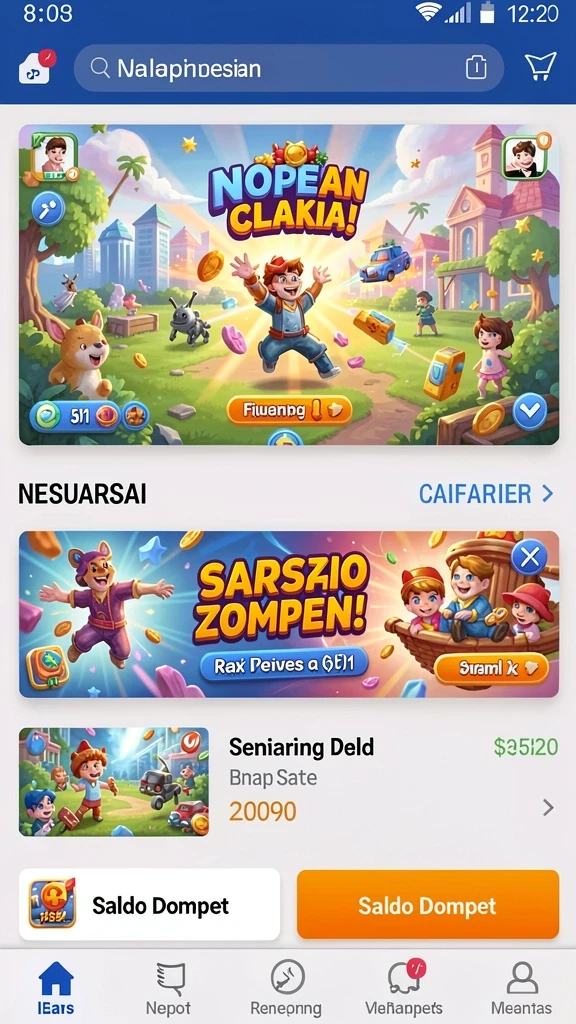This screenshot has height=1024, width=576.
Task: Open the Vleñappets tab with red badge
Action: point(404,987)
